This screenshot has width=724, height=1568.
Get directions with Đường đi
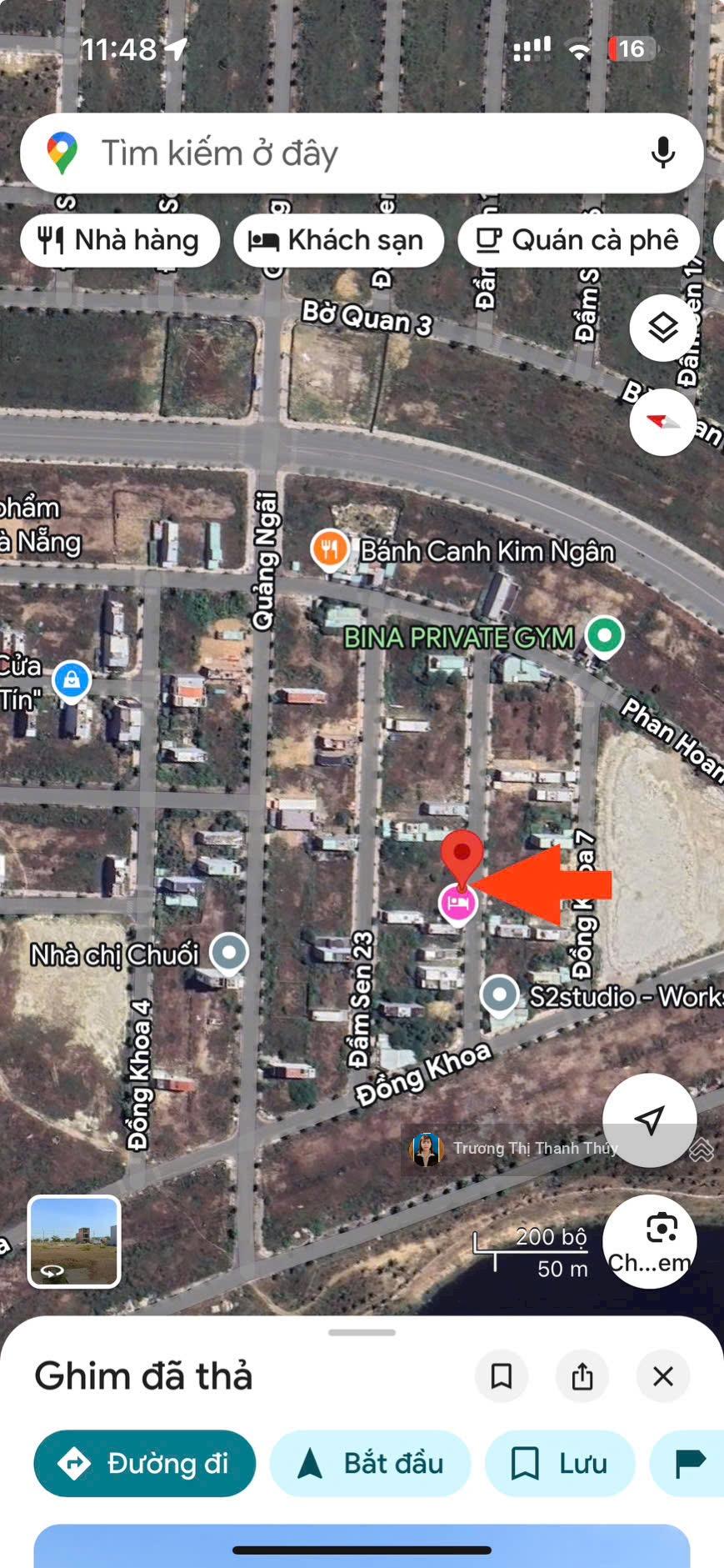click(x=144, y=1463)
